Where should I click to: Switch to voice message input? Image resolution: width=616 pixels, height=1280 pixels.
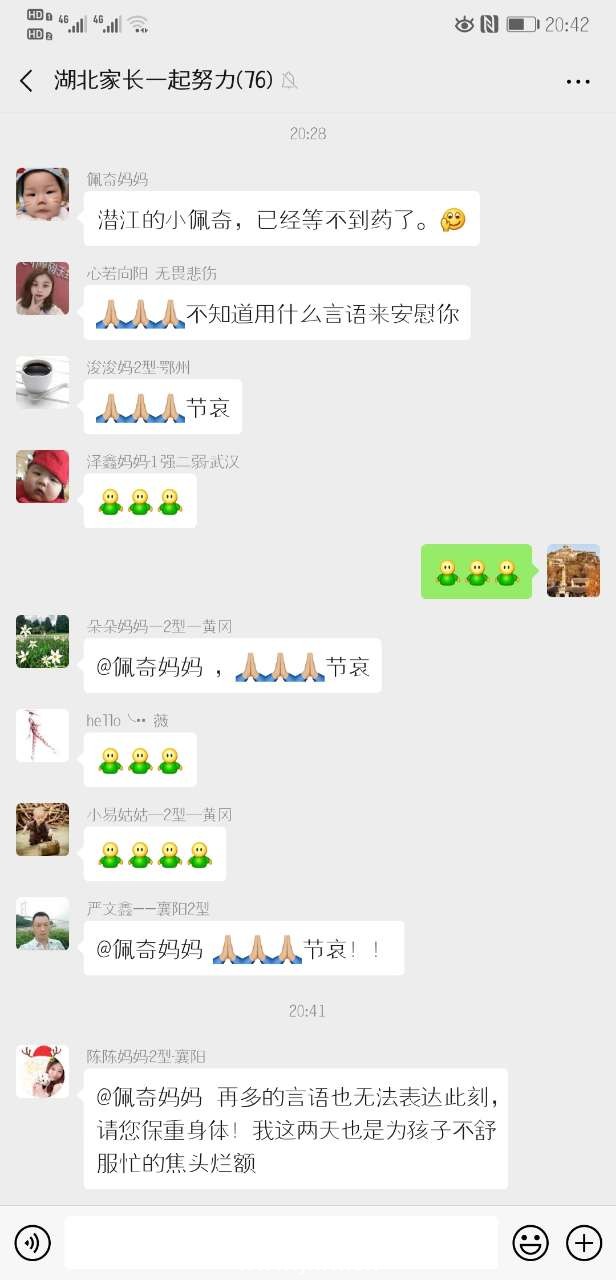(33, 1243)
